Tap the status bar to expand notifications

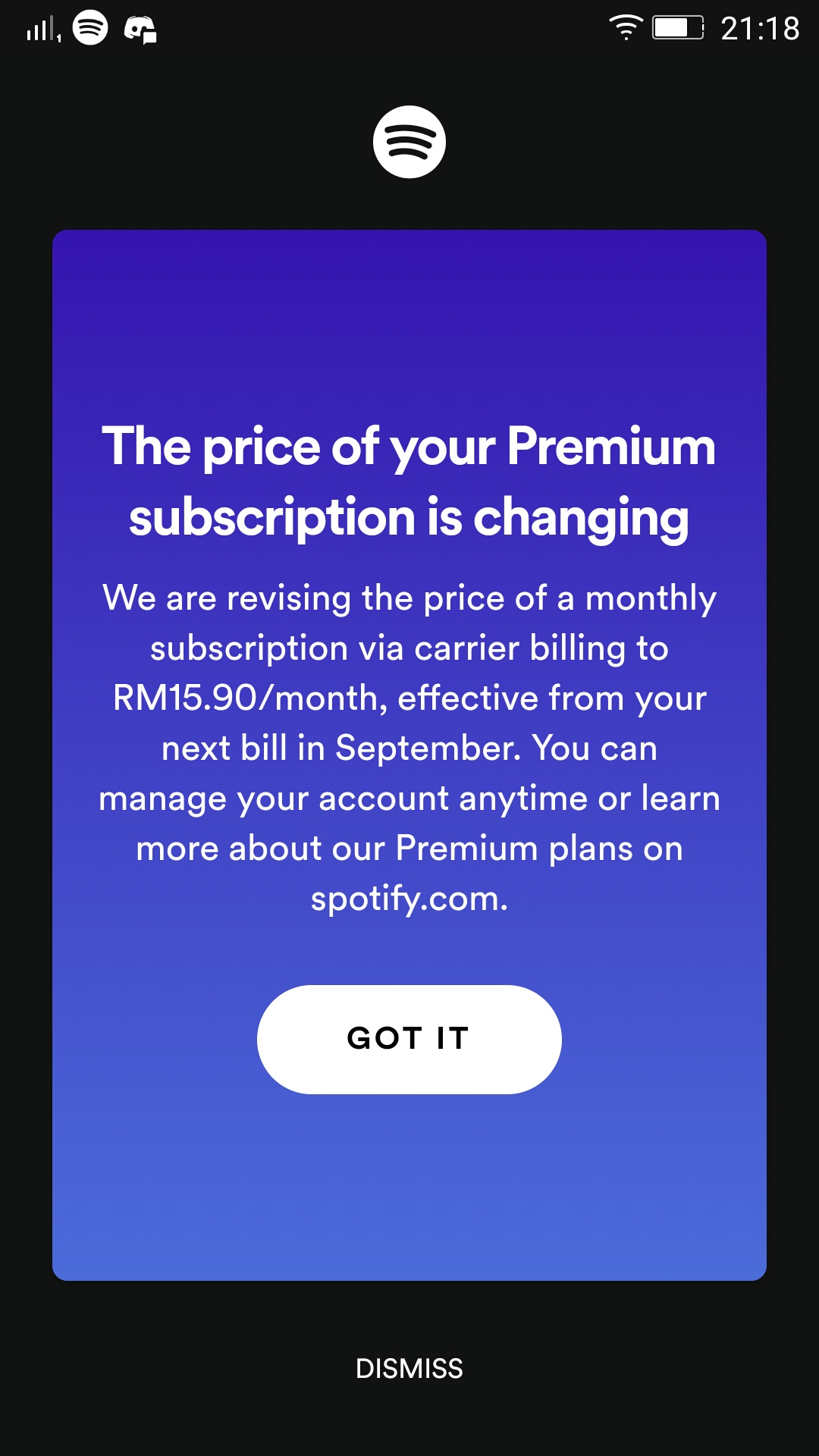[x=409, y=29]
